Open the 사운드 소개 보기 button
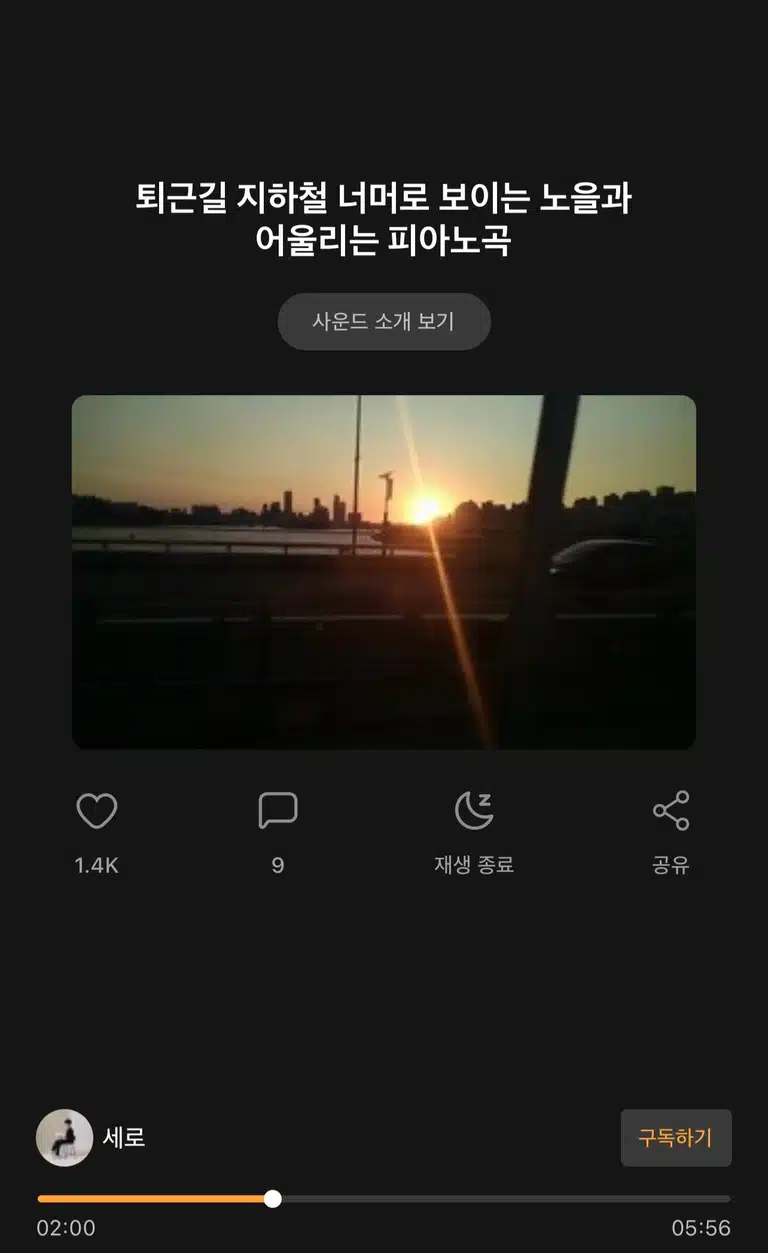Viewport: 768px width, 1253px height. pos(384,322)
